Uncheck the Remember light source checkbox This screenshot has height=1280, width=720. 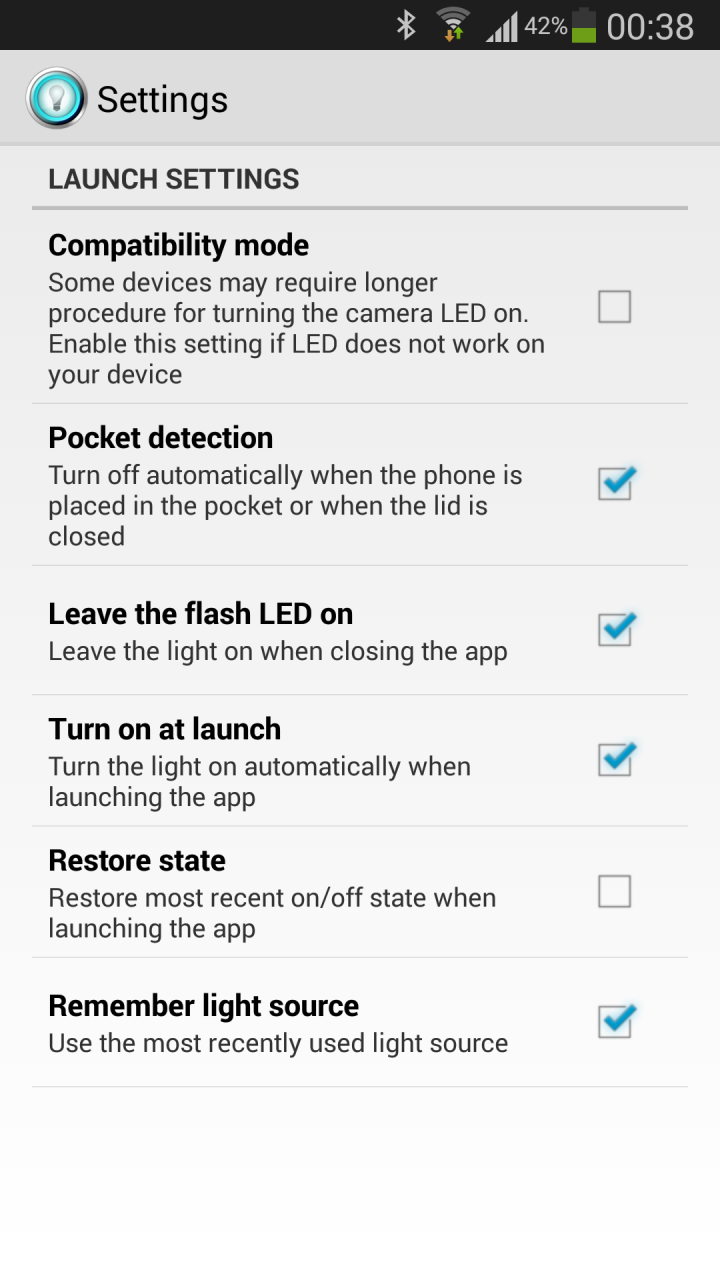[x=616, y=1020]
